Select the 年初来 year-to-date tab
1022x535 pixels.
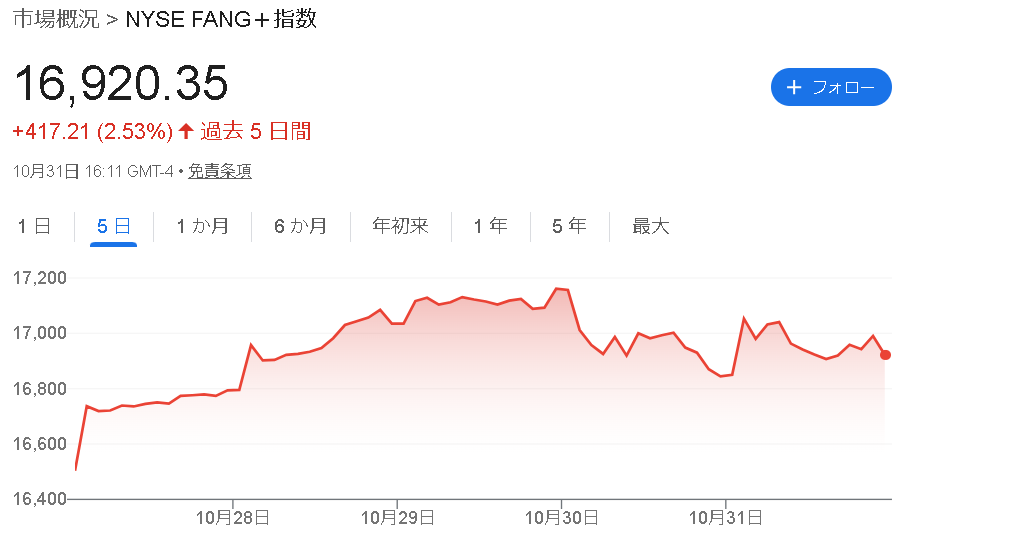point(400,226)
